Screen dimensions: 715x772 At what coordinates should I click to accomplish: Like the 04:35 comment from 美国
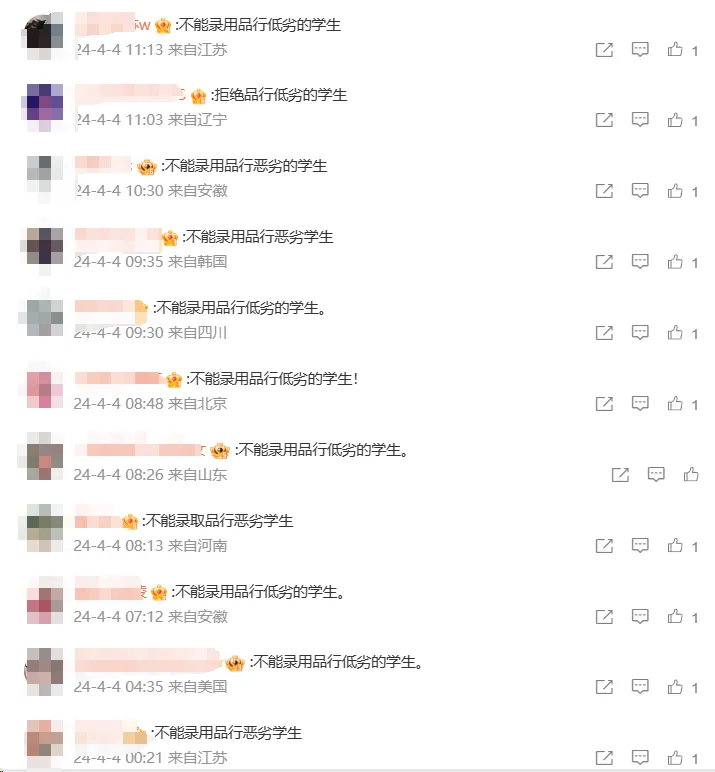676,687
